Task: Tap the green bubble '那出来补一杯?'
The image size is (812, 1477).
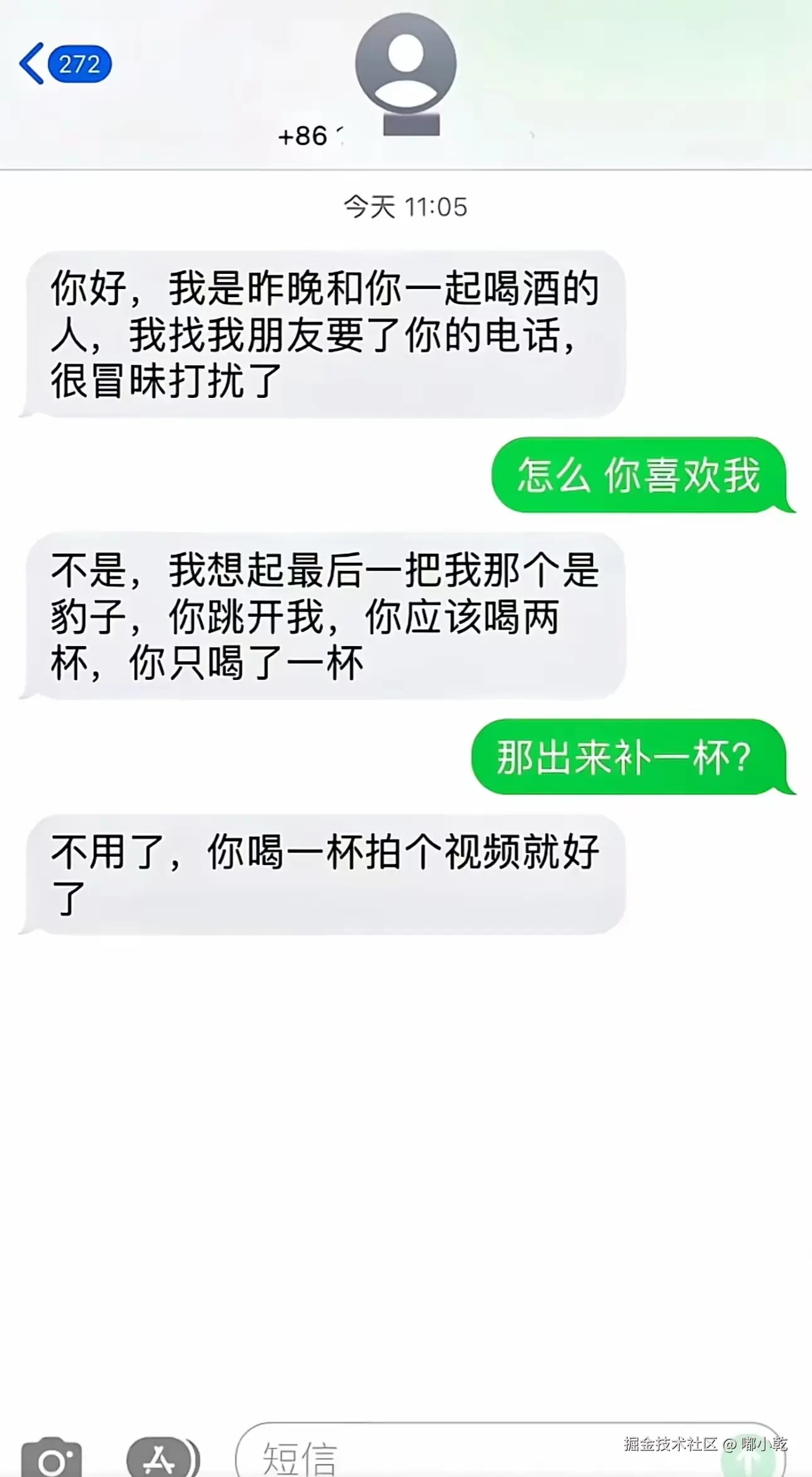Action: (x=629, y=760)
